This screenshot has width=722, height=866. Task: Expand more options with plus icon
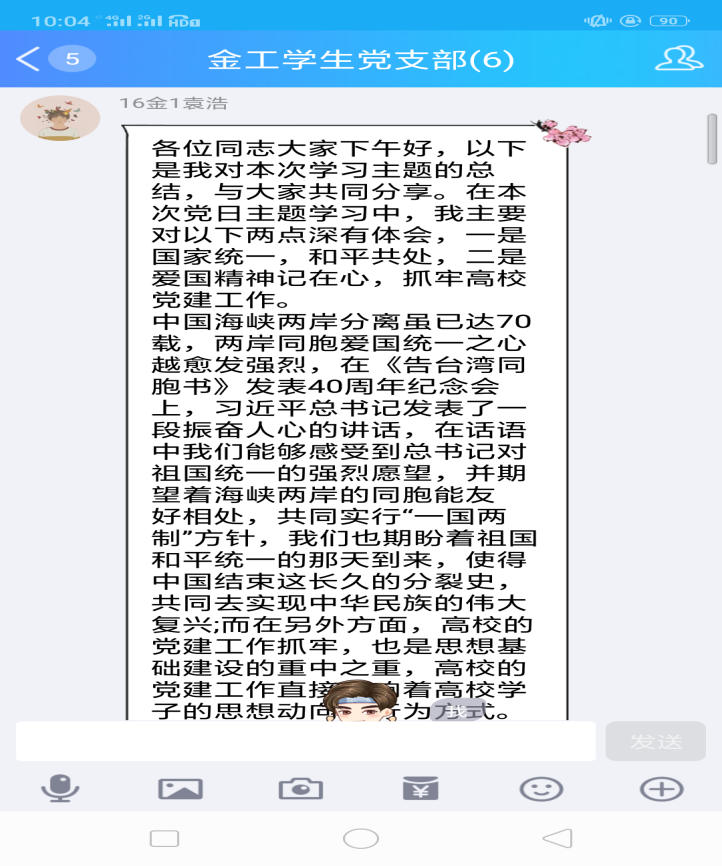(661, 789)
